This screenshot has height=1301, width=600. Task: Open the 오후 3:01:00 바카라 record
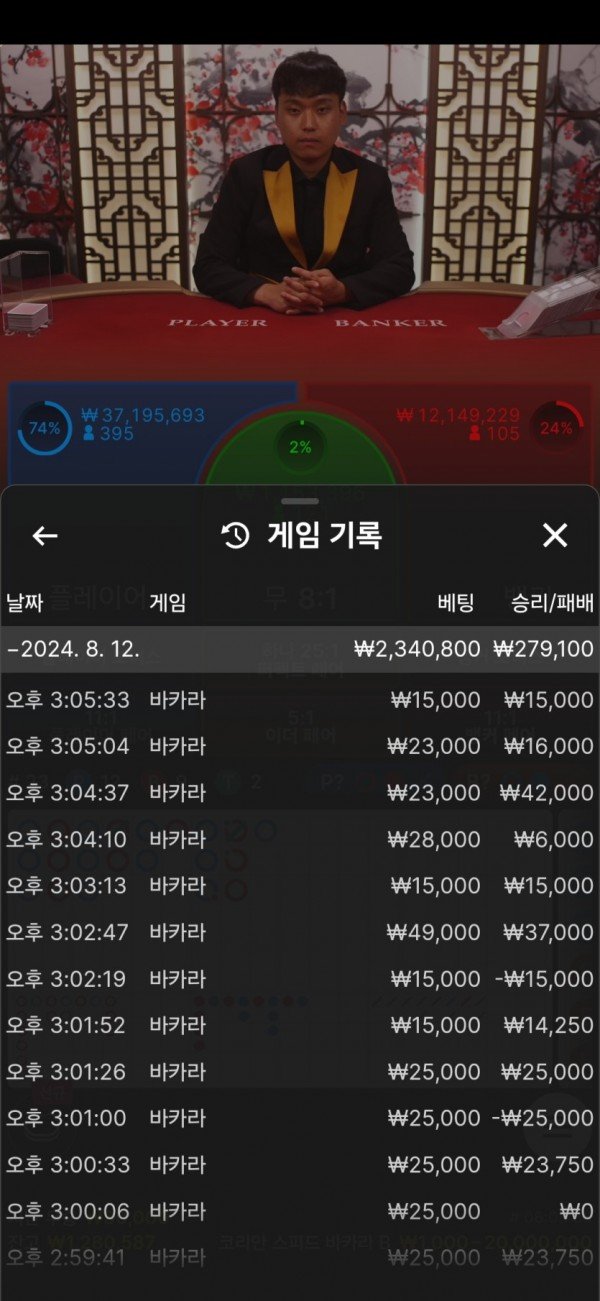300,1118
